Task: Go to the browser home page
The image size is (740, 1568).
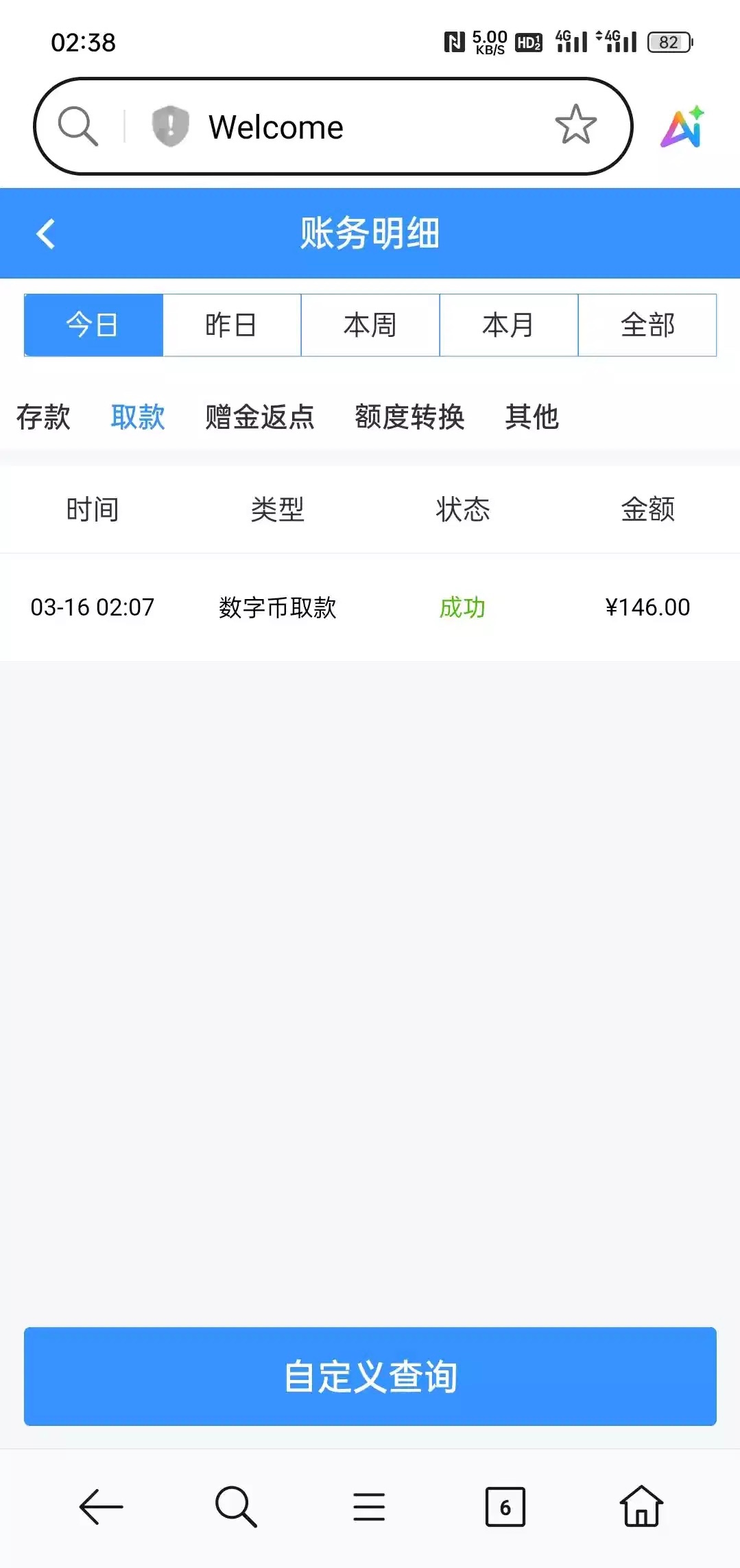Action: tap(641, 1507)
